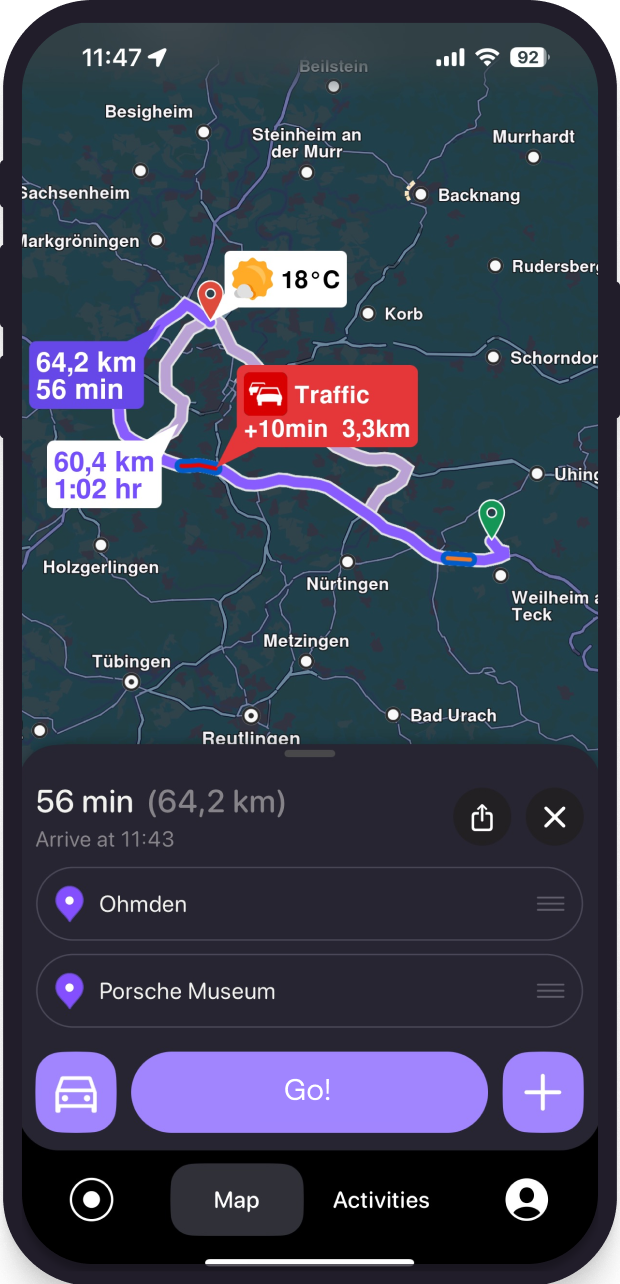The height and width of the screenshot is (1284, 620).
Task: Switch to the Activities tab
Action: point(381,1199)
